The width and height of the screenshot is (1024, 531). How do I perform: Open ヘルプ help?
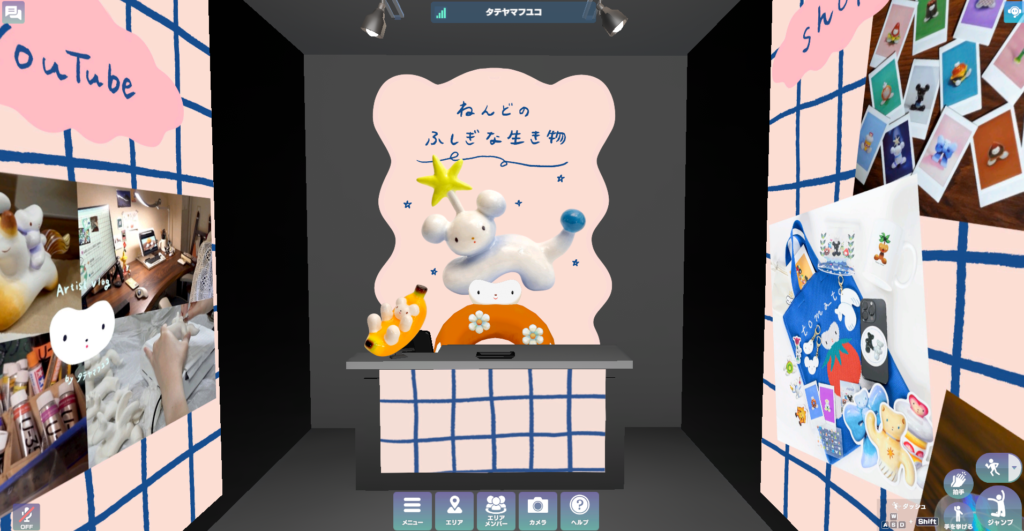point(579,510)
